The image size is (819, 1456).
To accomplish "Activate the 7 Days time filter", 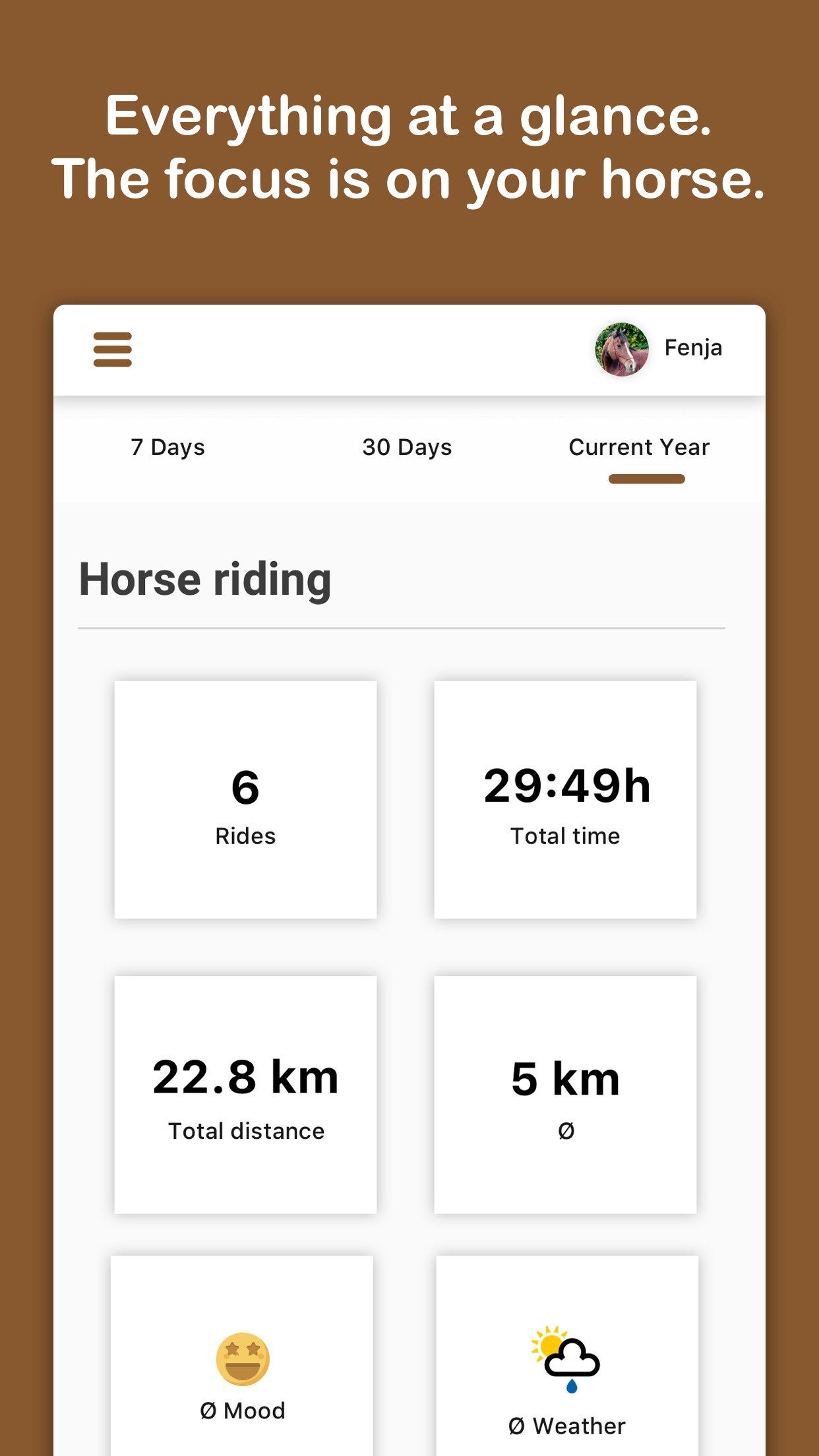I will (168, 447).
